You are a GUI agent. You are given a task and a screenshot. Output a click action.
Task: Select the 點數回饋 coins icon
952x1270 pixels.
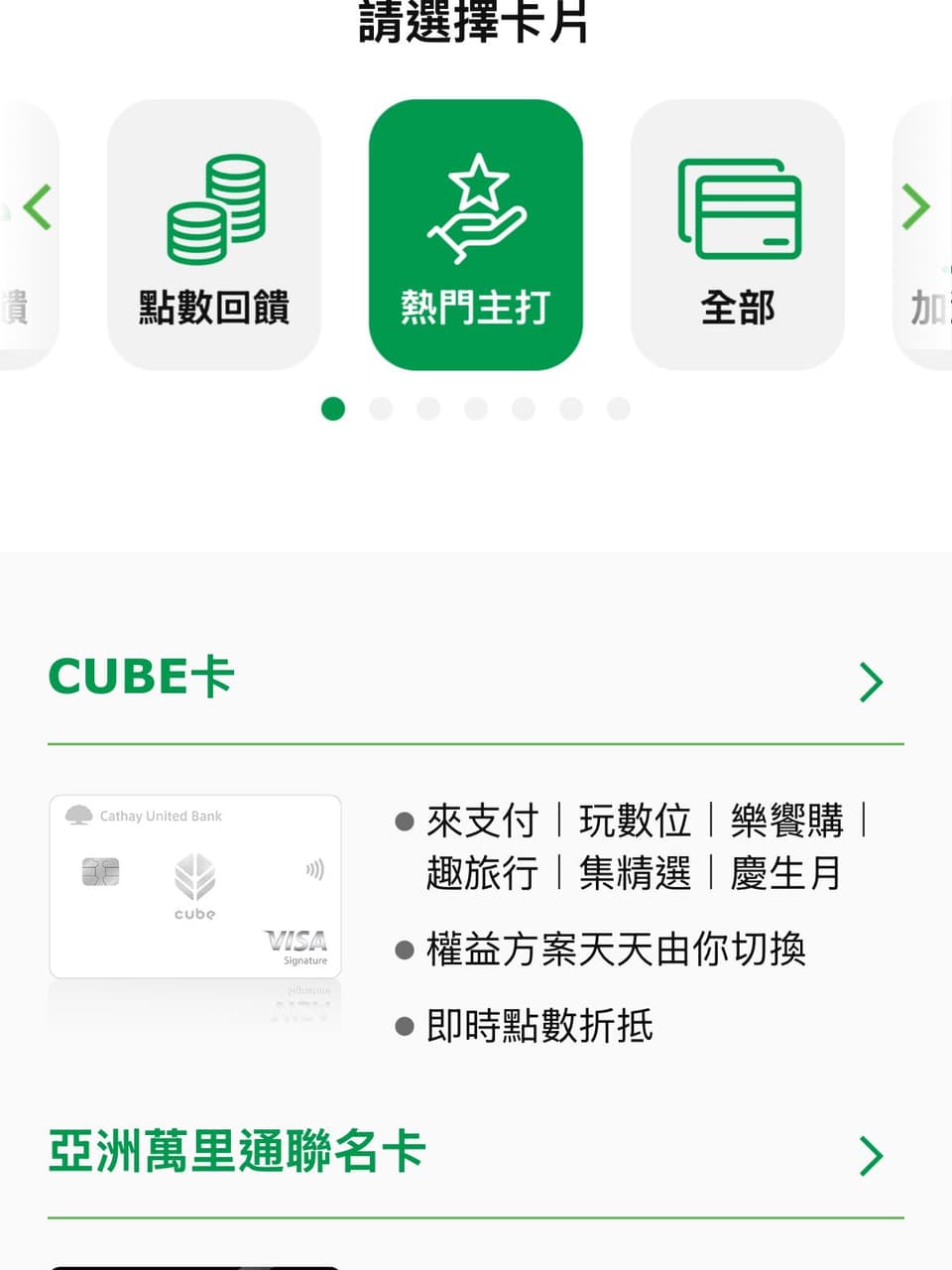(214, 205)
